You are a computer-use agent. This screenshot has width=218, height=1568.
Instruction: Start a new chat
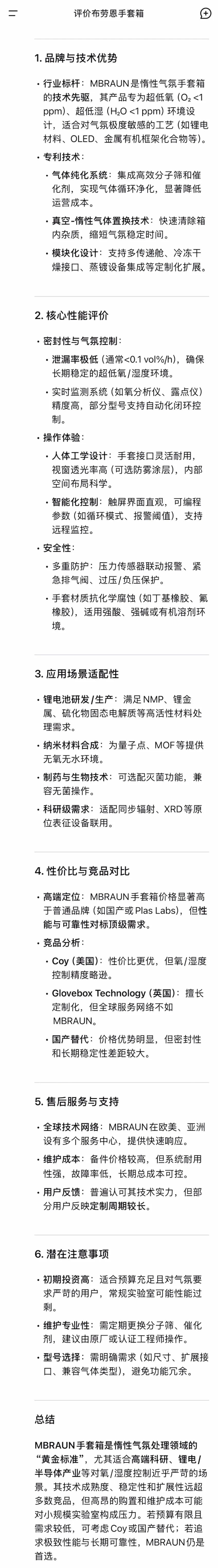[205, 13]
